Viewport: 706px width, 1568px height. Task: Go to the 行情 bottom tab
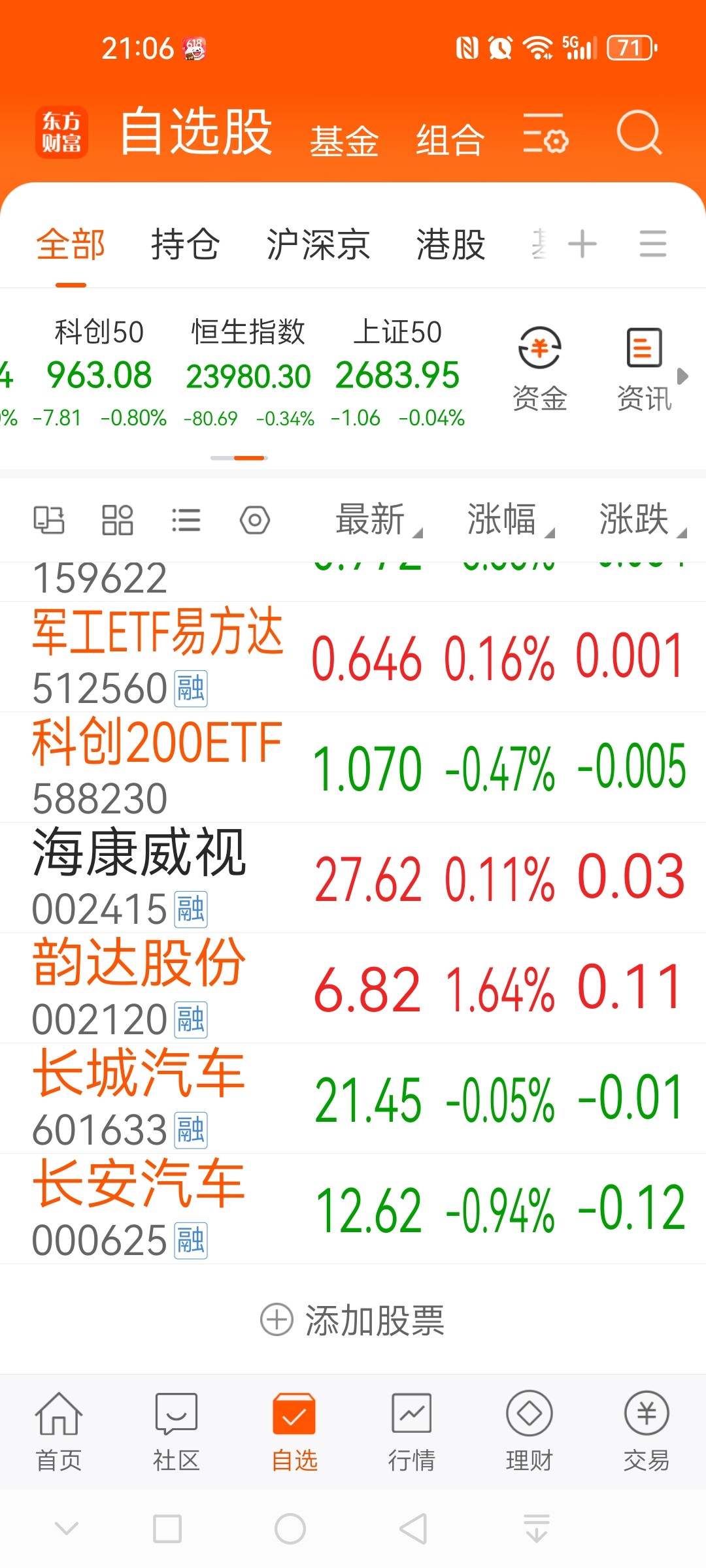412,1431
